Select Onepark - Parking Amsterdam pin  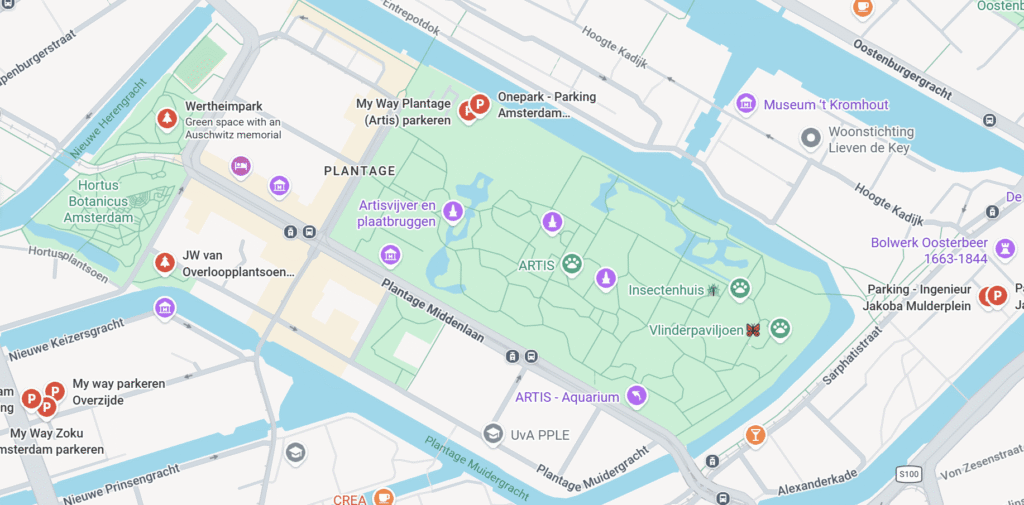coord(480,103)
